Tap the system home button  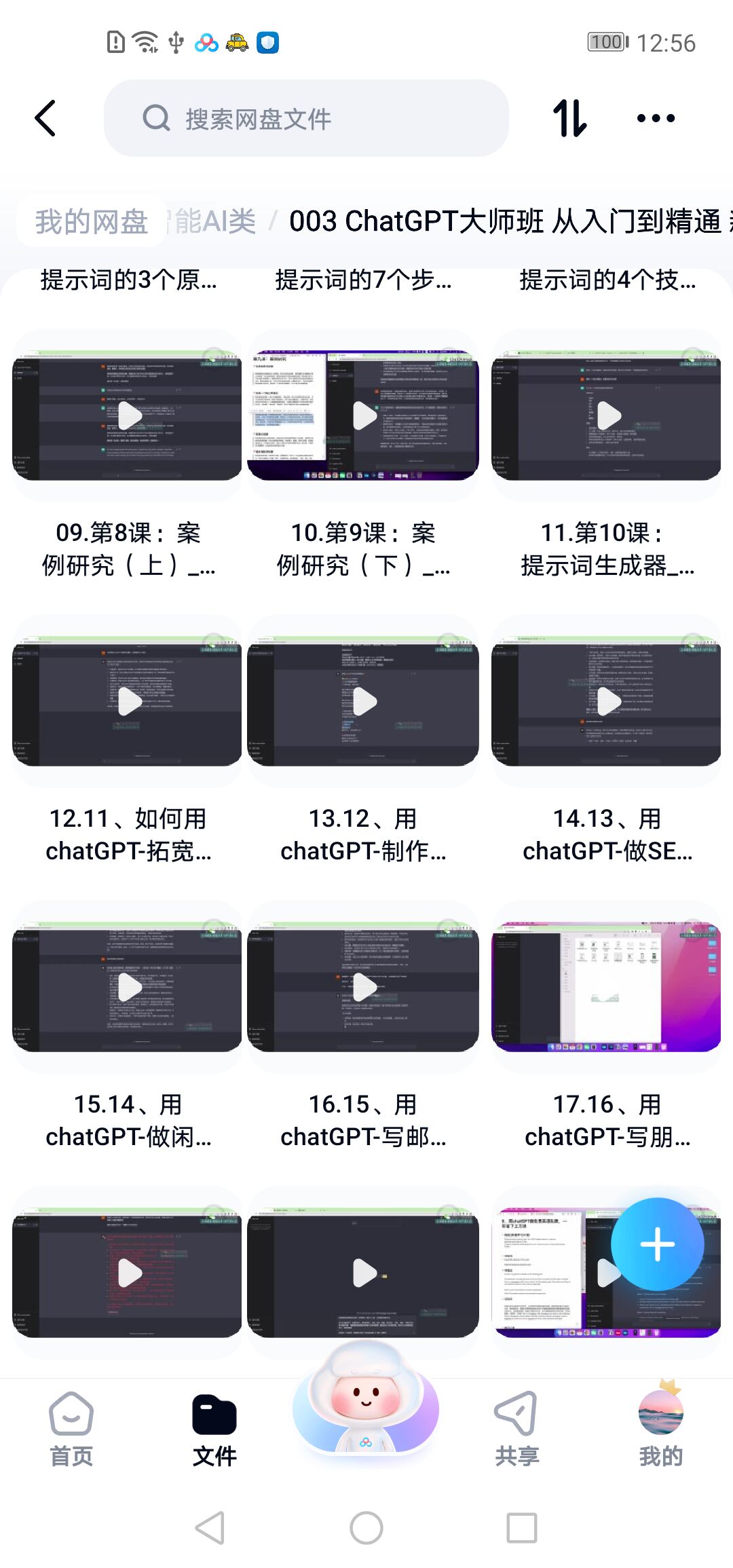(x=366, y=1528)
